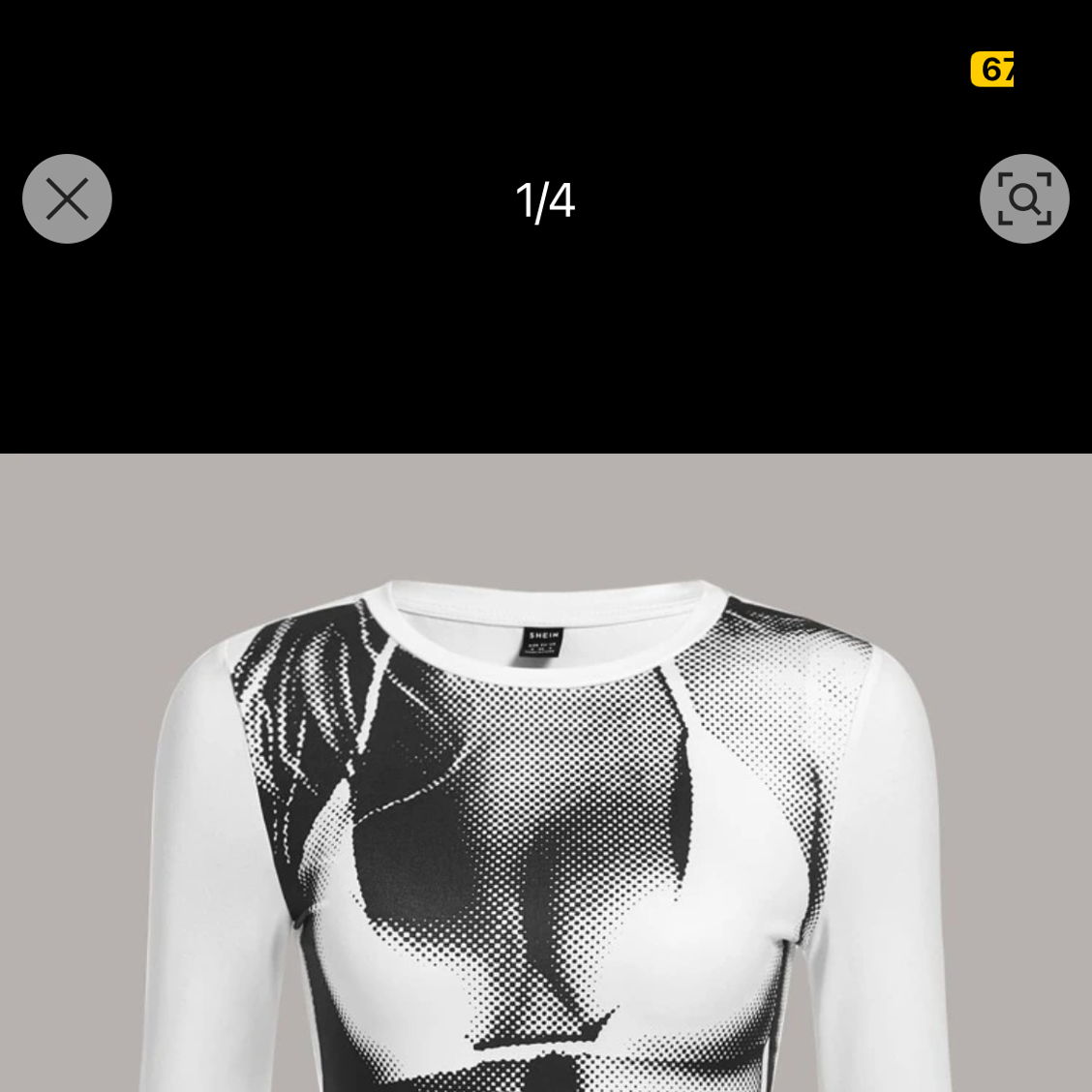Image resolution: width=1092 pixels, height=1092 pixels.
Task: Close the full-screen image viewer
Action: point(67,198)
